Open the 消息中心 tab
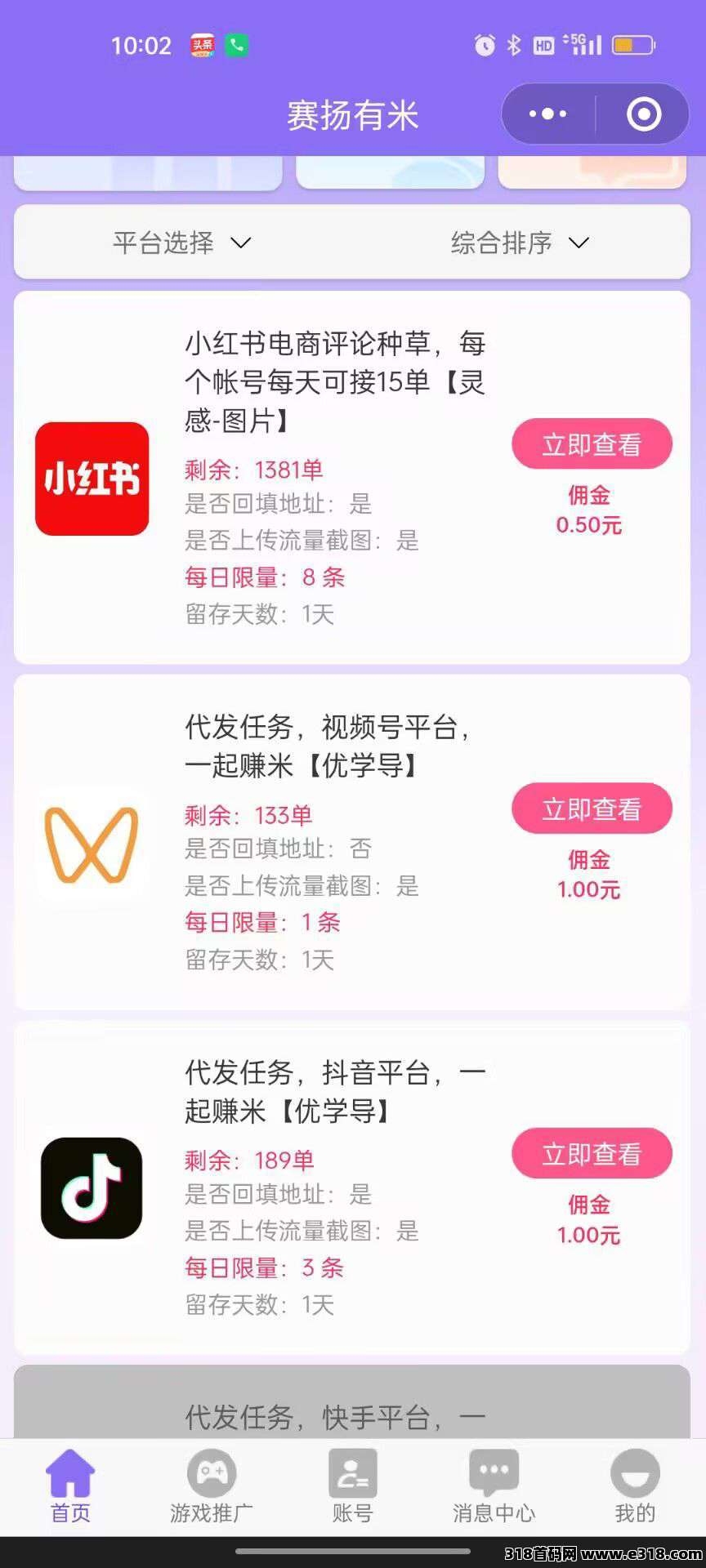Screen dimensions: 706x1568 click(x=494, y=1488)
